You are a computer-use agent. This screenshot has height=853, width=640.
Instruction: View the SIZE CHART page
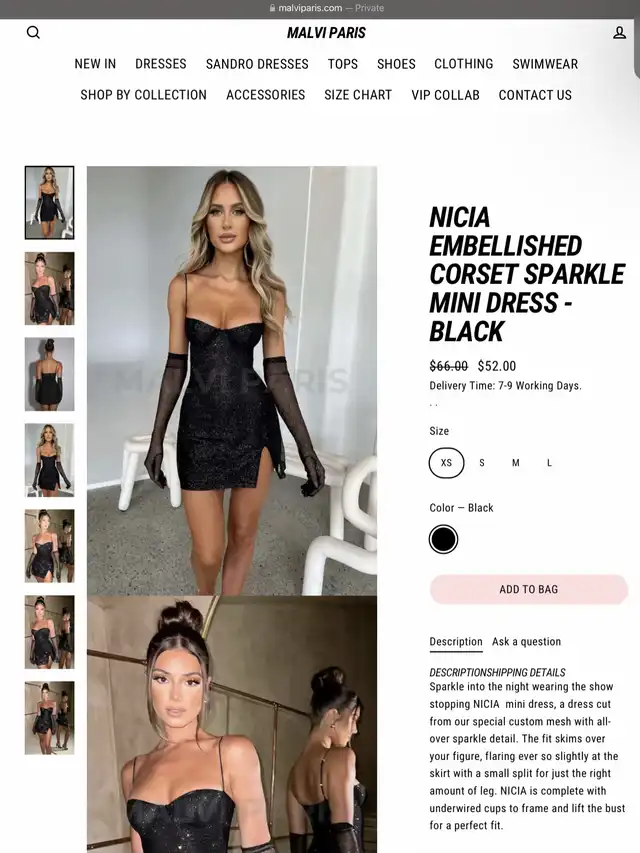tap(358, 95)
